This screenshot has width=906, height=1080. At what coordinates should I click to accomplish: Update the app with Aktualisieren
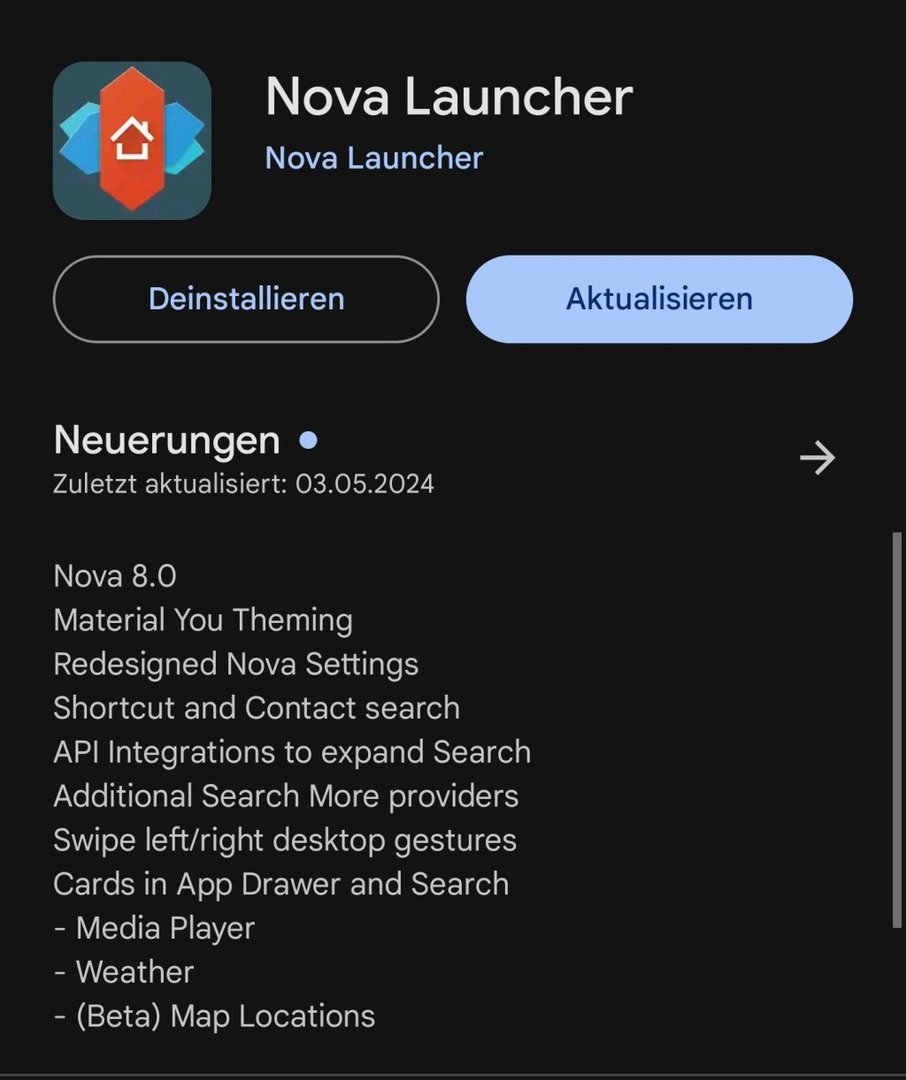tap(659, 299)
